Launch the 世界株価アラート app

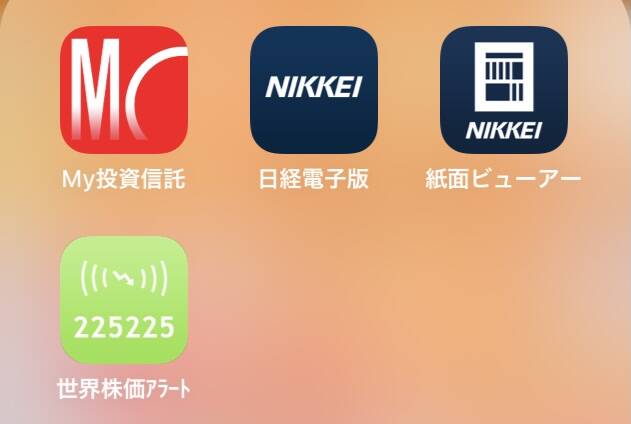(124, 299)
